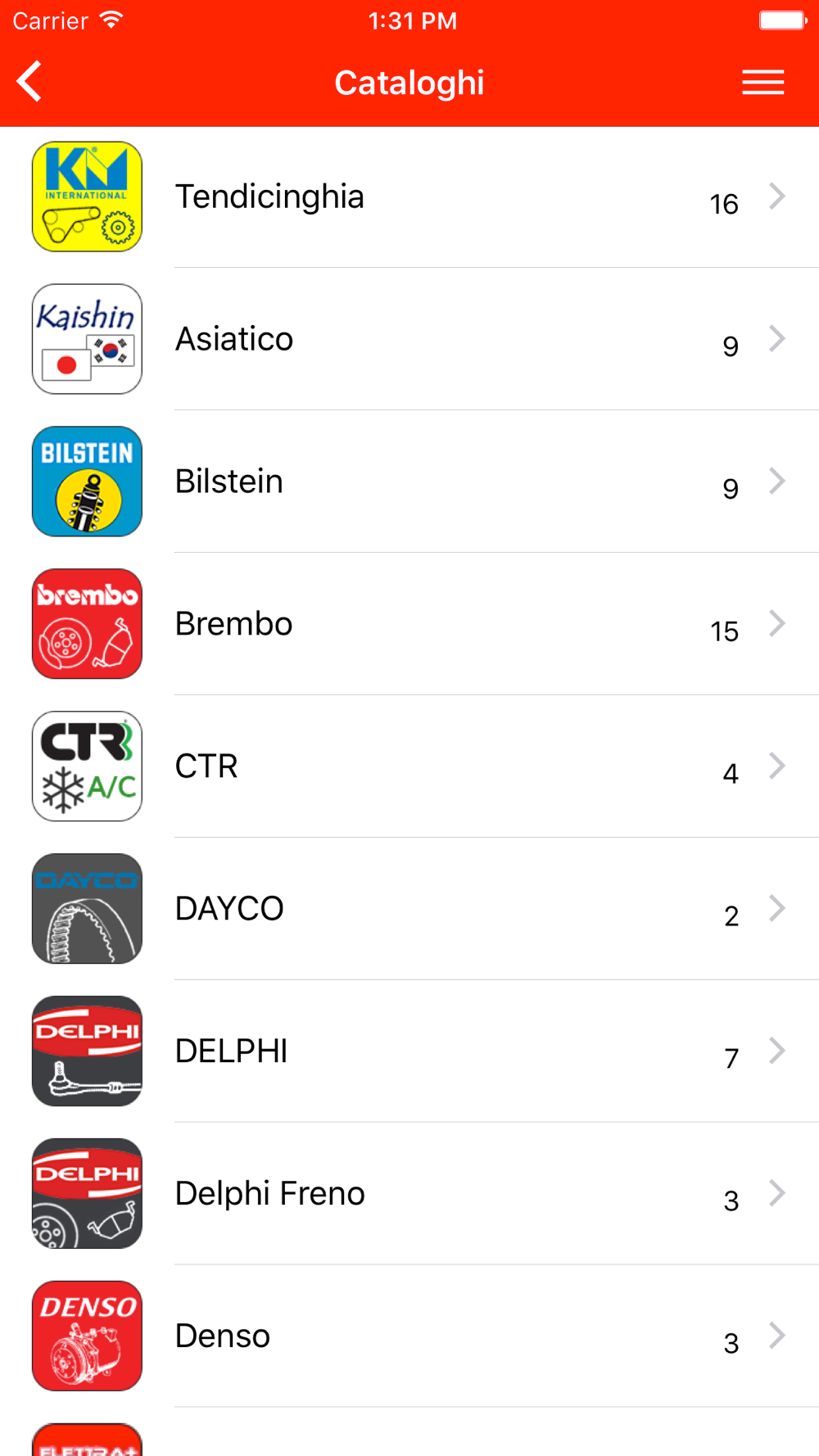Go back using the header arrow
Viewport: 819px width, 1456px height.
coord(30,82)
